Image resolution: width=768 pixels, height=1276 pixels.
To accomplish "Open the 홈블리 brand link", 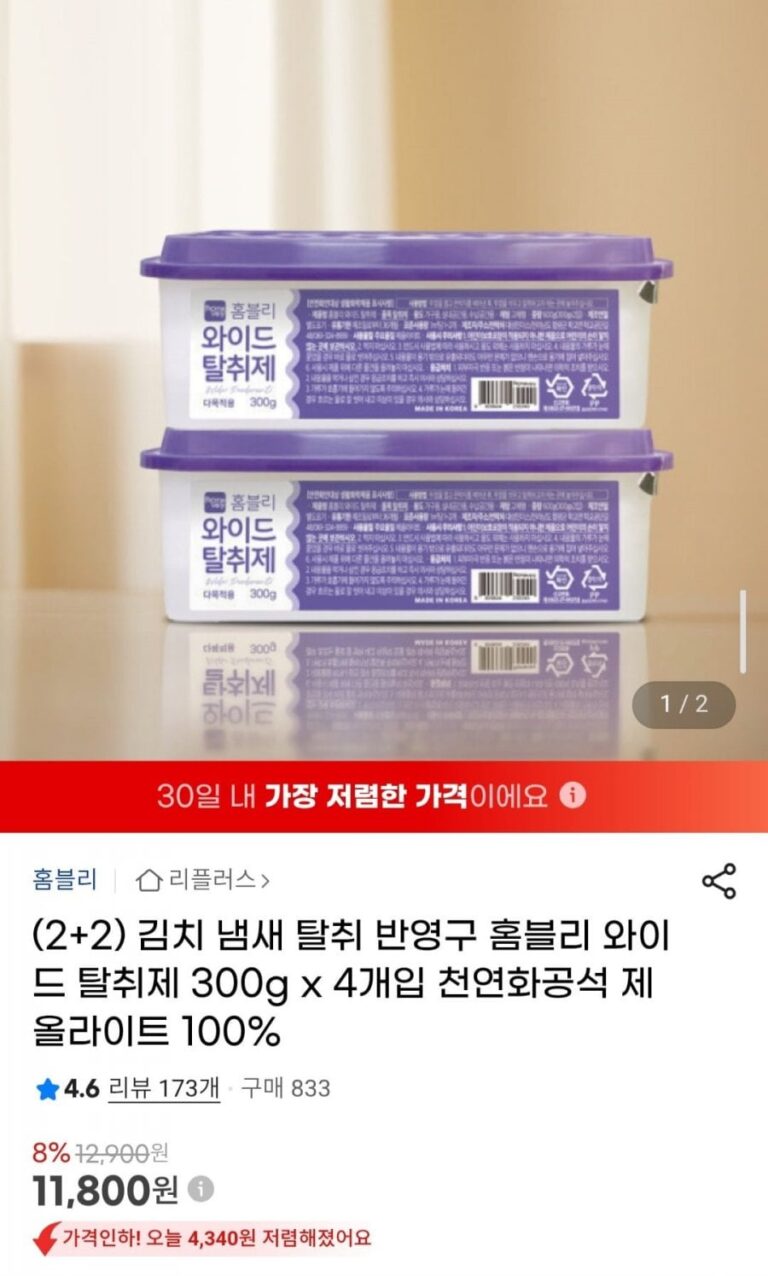I will pos(65,880).
